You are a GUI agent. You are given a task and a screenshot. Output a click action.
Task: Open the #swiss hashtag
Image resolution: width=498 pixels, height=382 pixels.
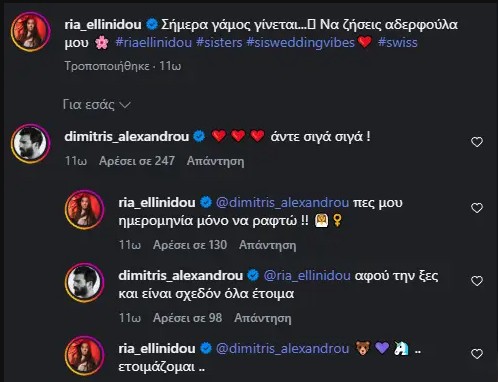tap(397, 43)
